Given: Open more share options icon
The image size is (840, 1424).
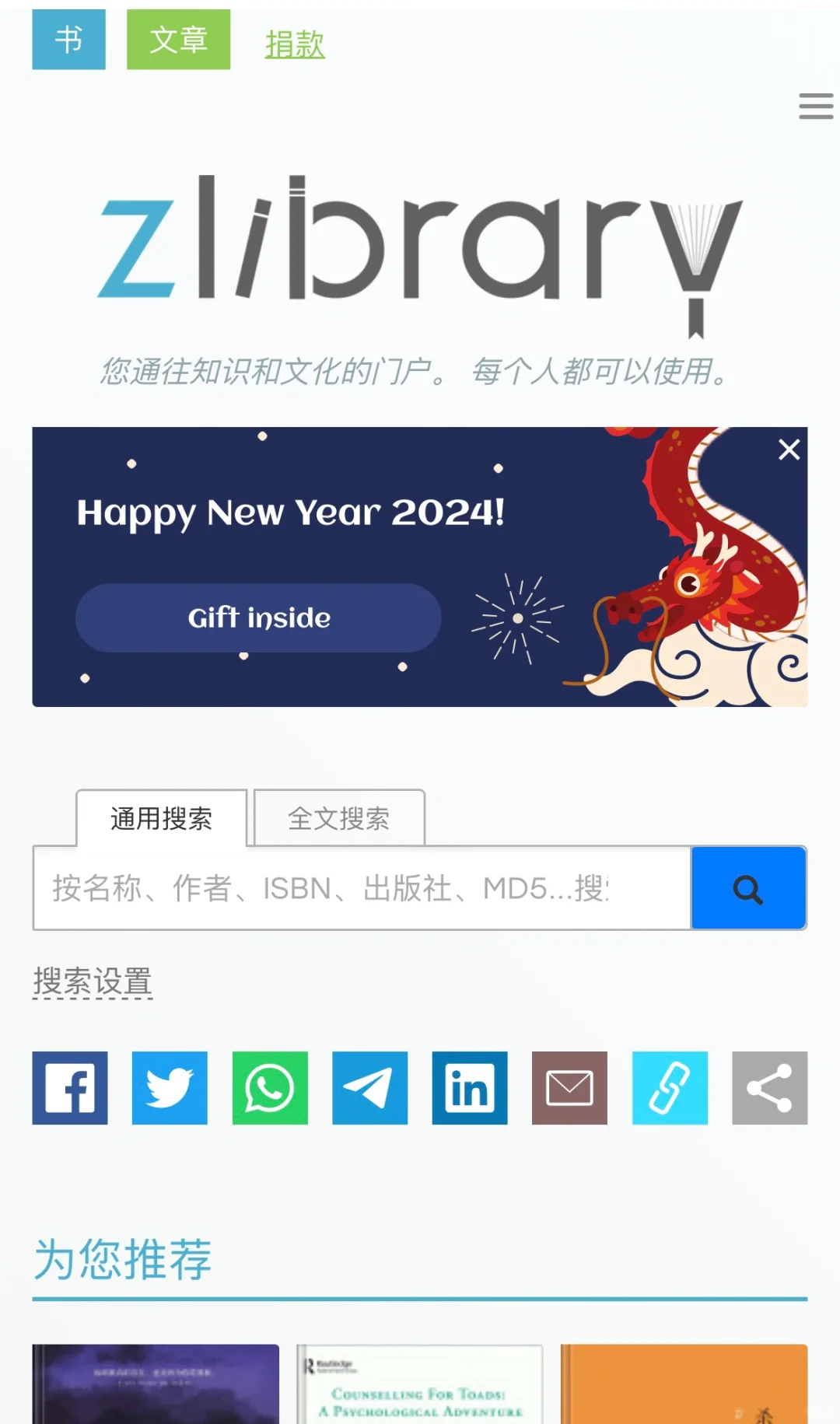Looking at the screenshot, I should (x=769, y=1088).
